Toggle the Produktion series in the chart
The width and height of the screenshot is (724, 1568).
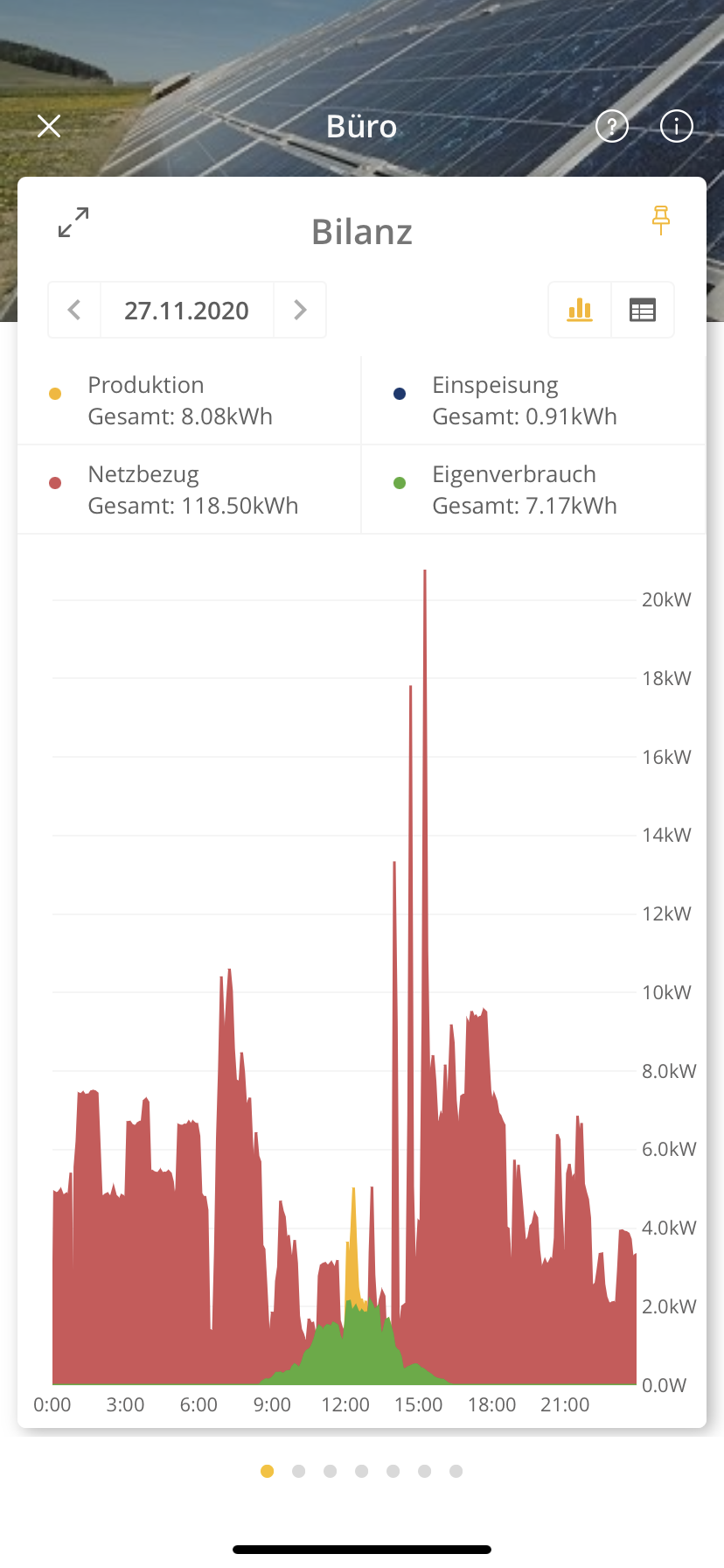click(189, 401)
